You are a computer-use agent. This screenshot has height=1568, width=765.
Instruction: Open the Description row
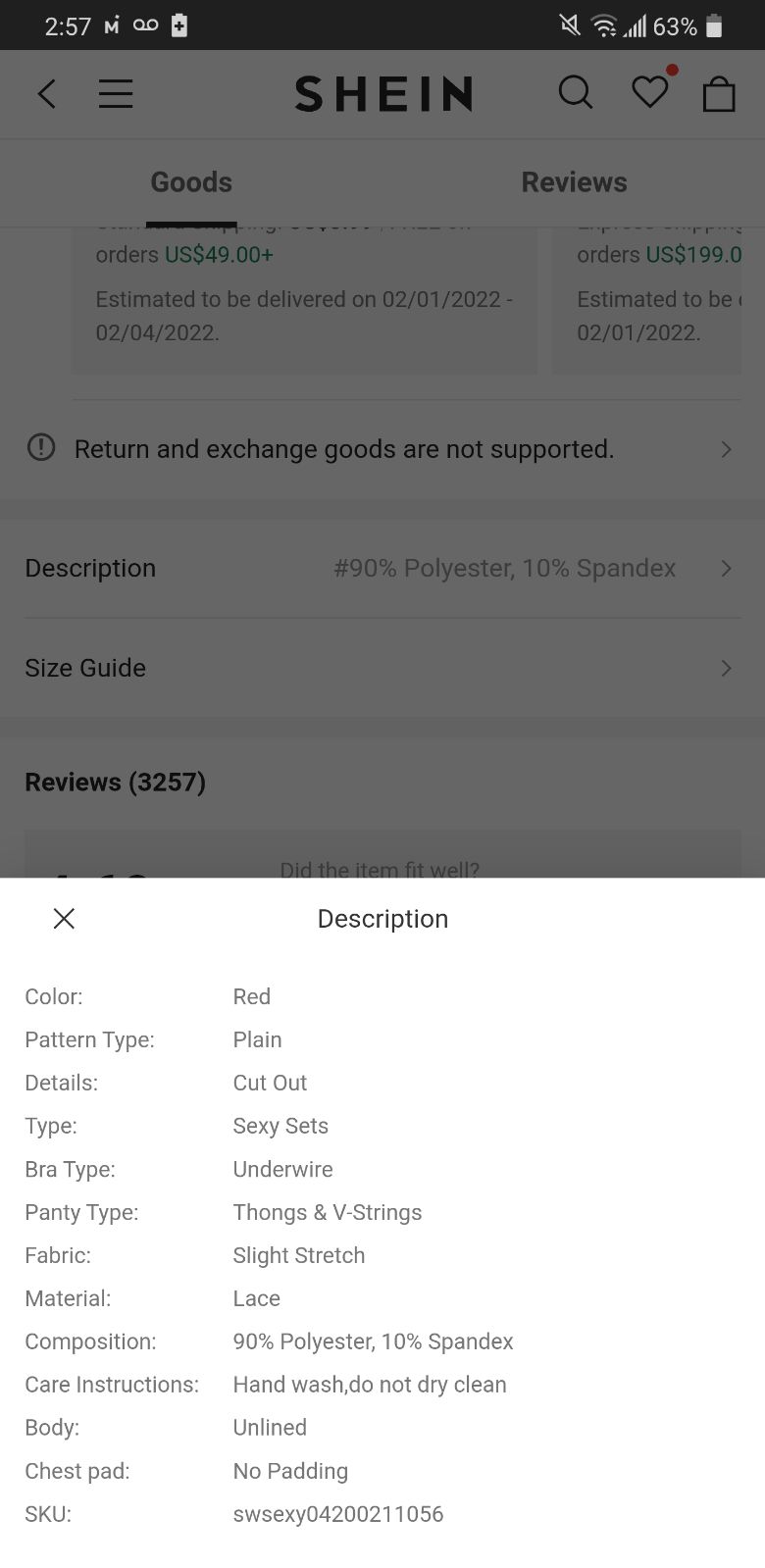[x=382, y=569]
